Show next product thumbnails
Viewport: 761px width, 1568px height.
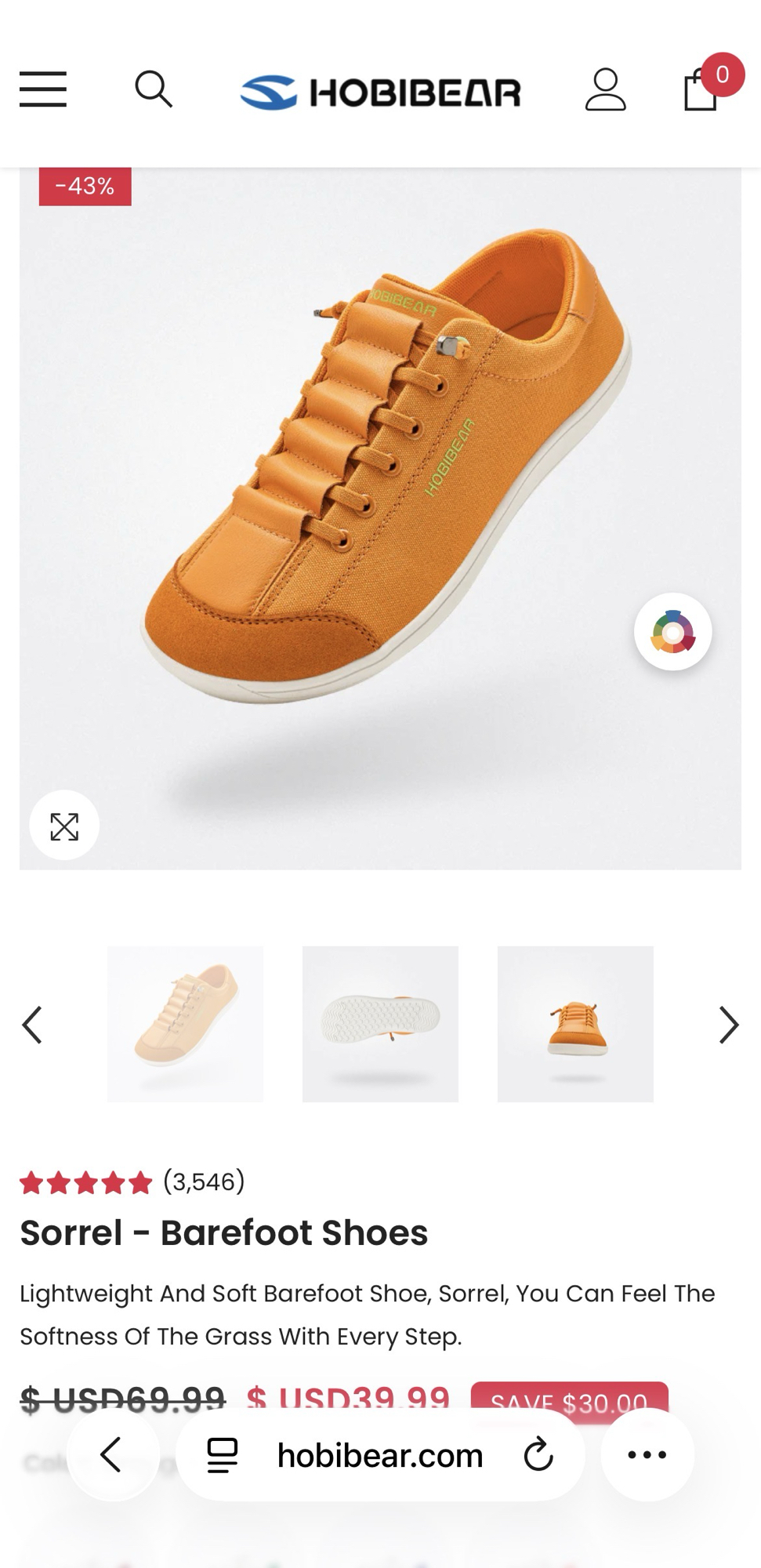(728, 1024)
